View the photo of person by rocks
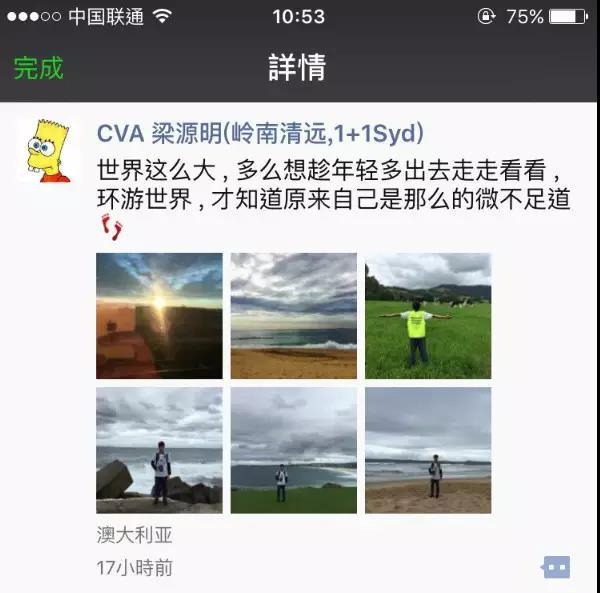 click(159, 450)
